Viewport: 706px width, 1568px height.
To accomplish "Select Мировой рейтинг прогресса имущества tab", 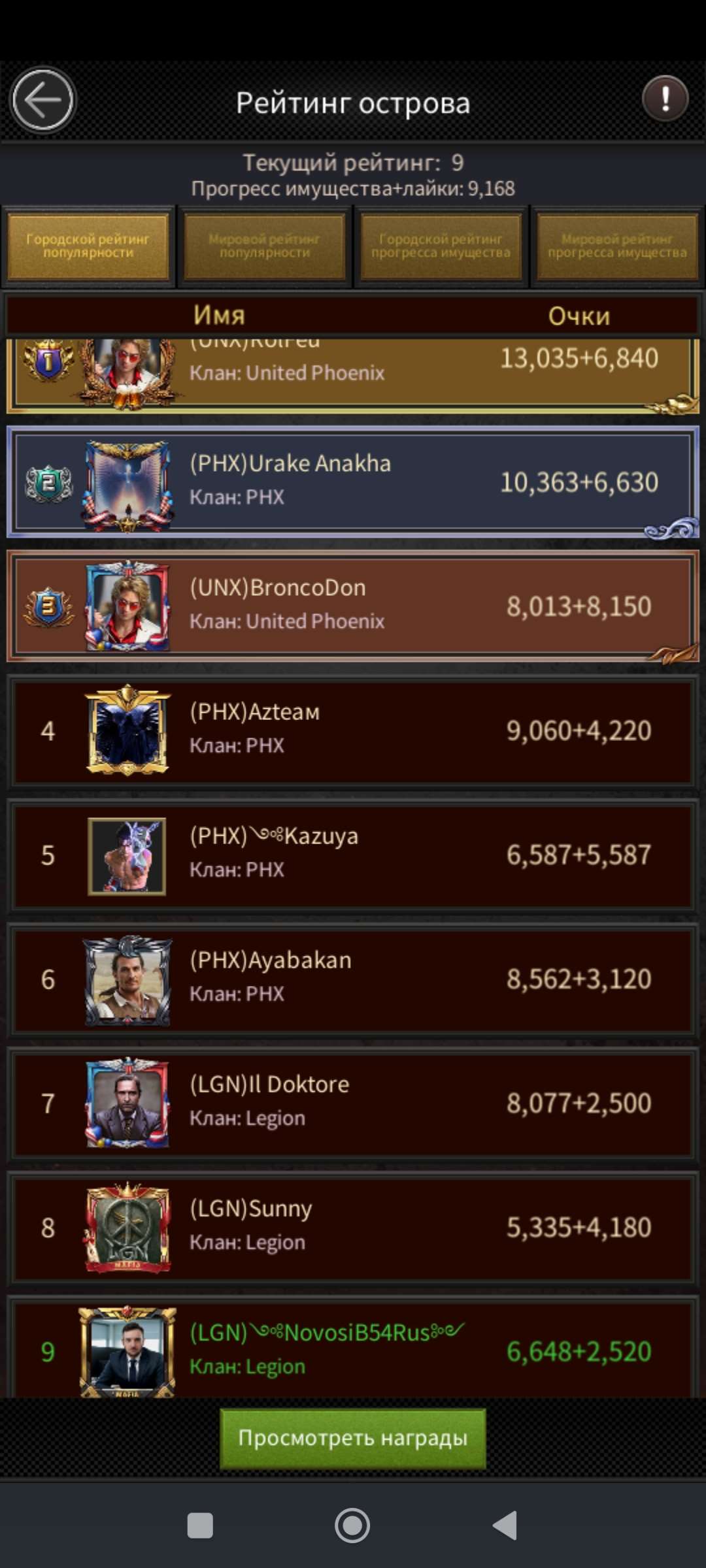I will click(x=617, y=247).
